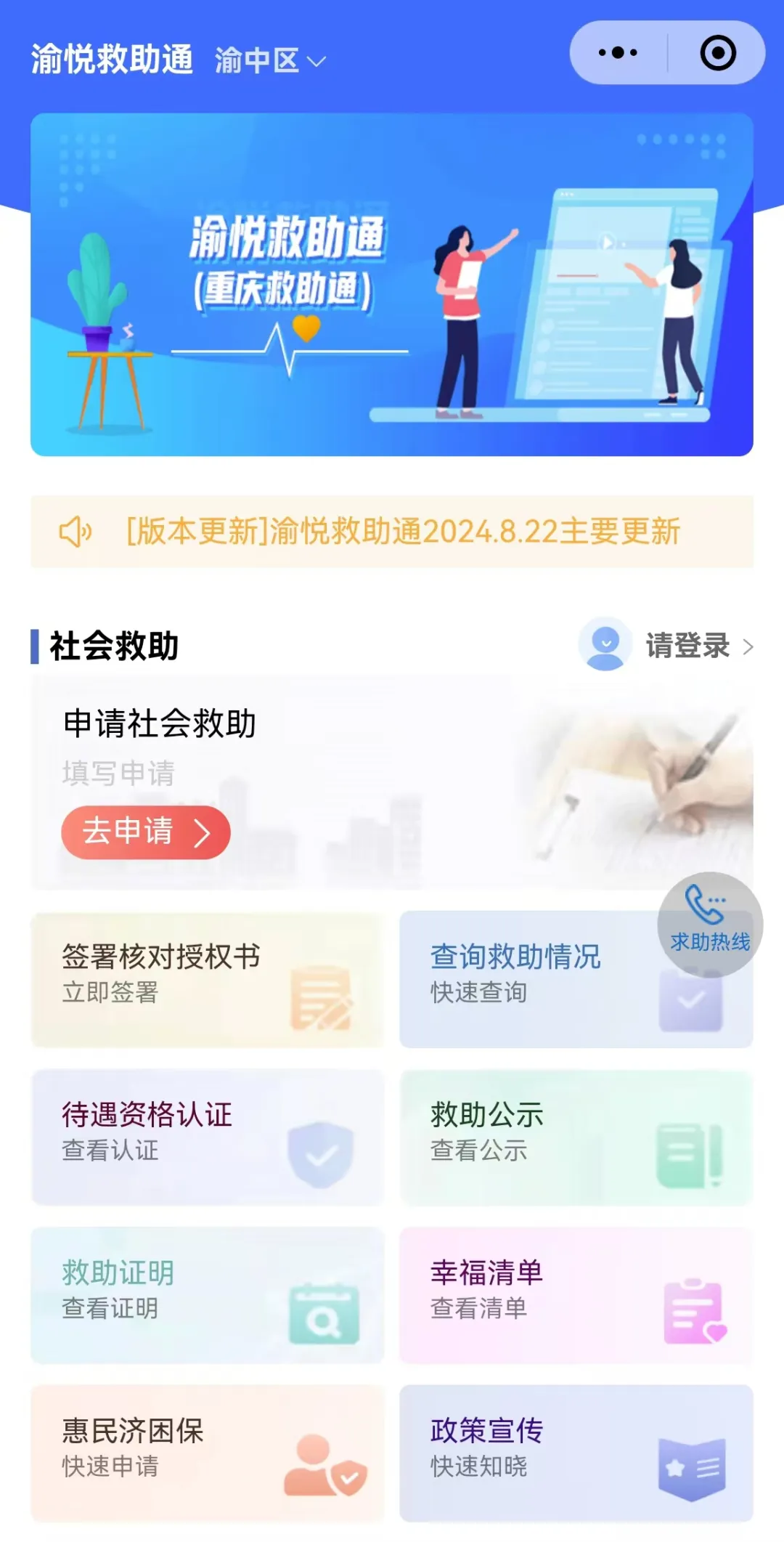Open the mini program more-options menu
This screenshot has height=1542, width=784.
pos(618,53)
